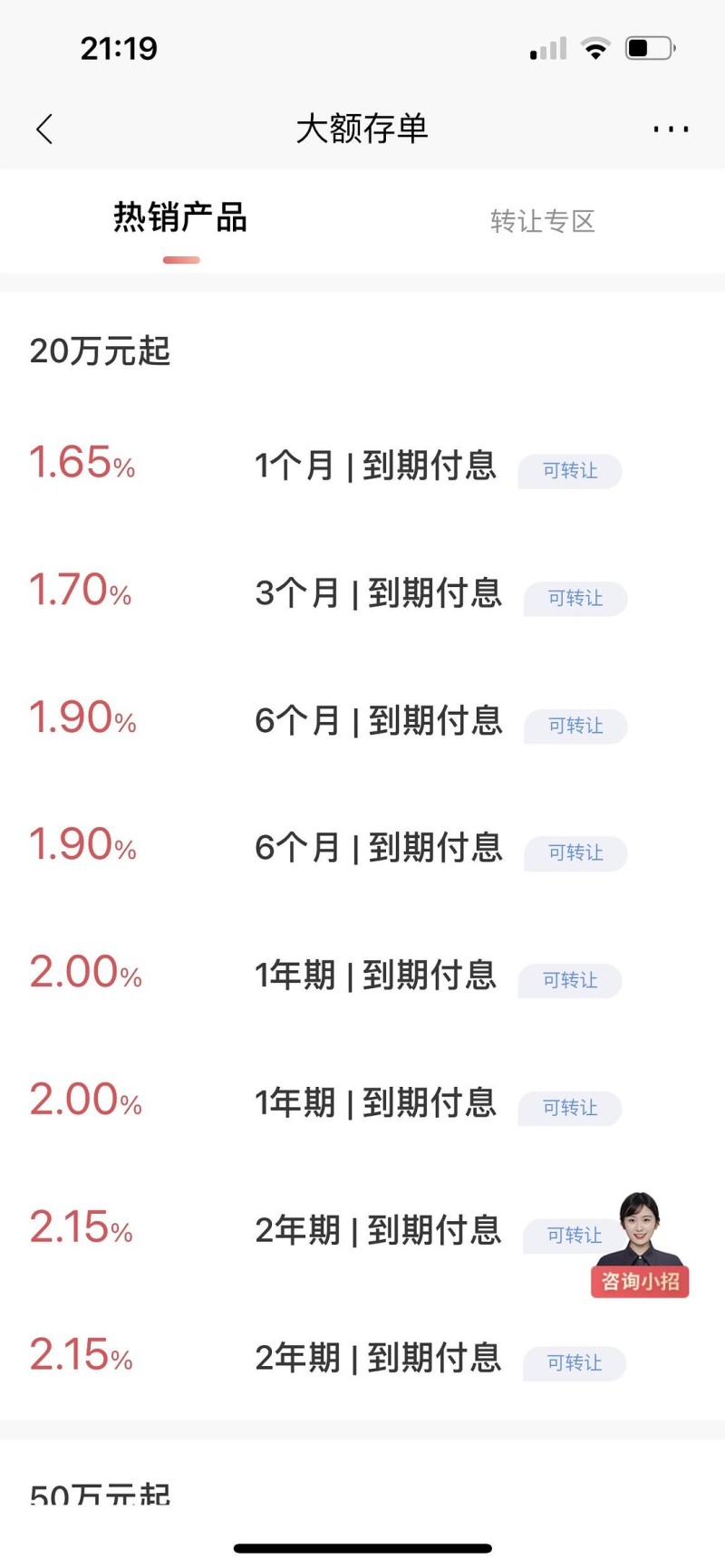Open the 1.70% 3个月 deposit product
The height and width of the screenshot is (1568, 725).
[x=362, y=594]
